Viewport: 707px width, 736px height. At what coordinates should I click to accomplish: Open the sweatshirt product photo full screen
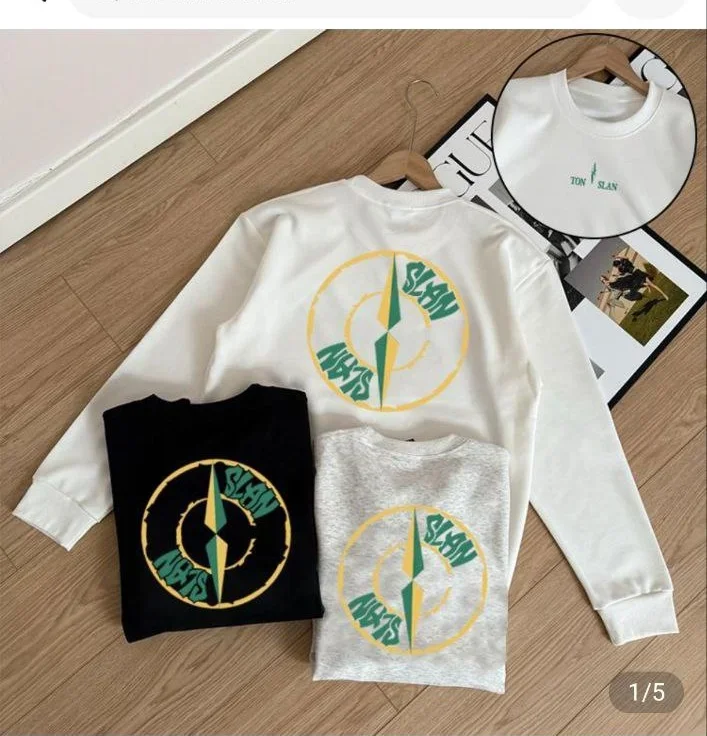(x=353, y=400)
